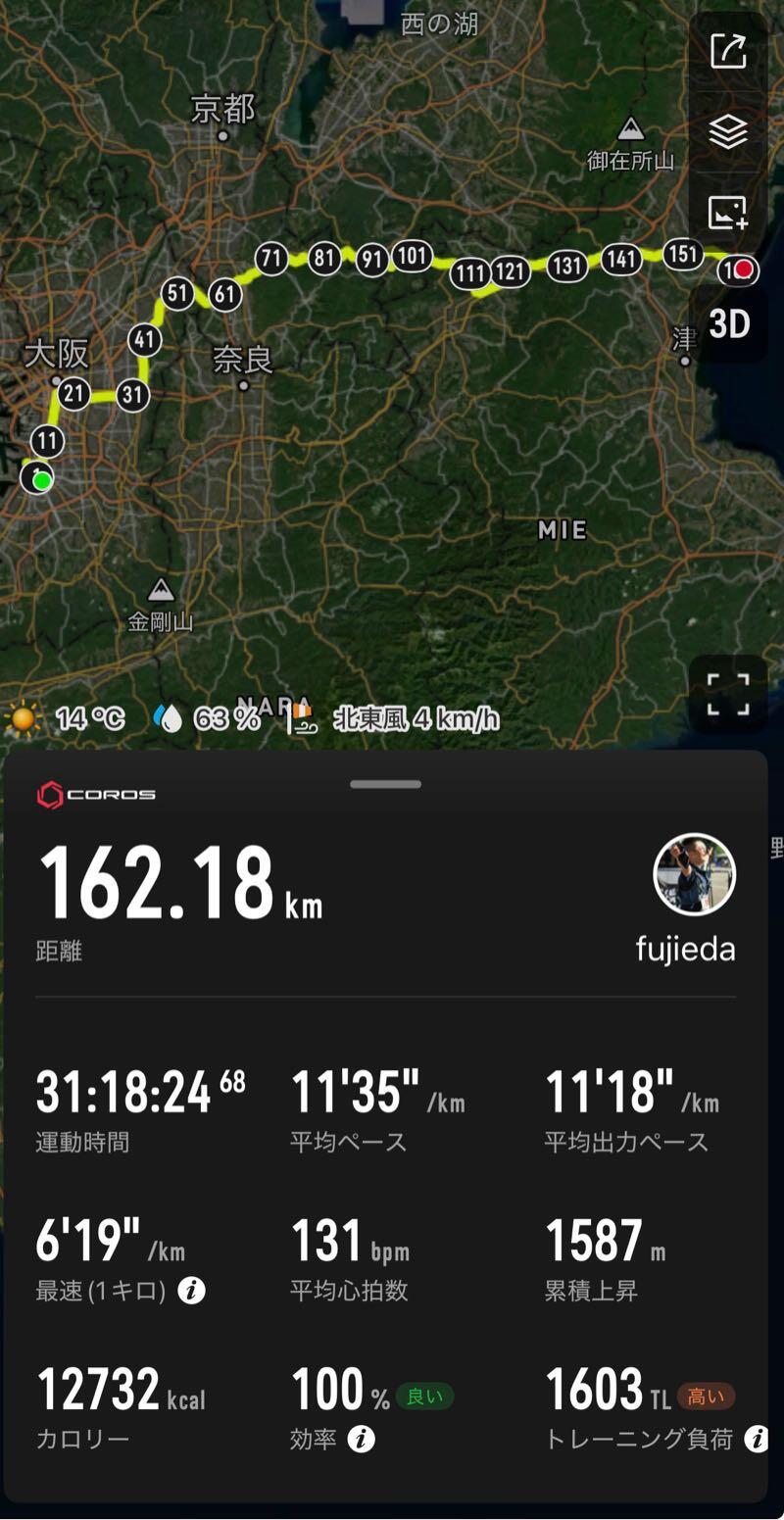This screenshot has width=784, height=1520.
Task: Show info about 最速 (1キロ)
Action: pos(191,1291)
